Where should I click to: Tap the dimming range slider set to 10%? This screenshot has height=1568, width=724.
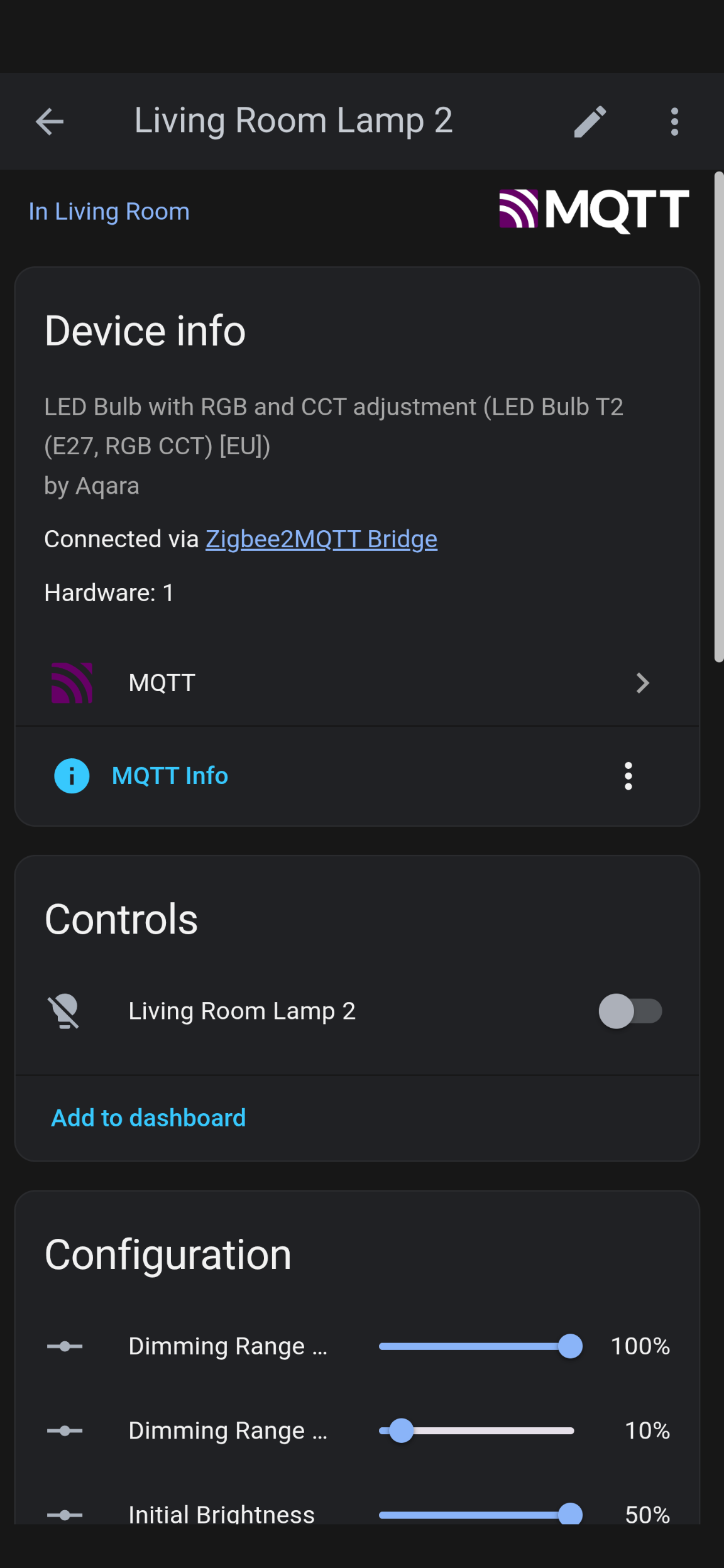coord(476,1430)
